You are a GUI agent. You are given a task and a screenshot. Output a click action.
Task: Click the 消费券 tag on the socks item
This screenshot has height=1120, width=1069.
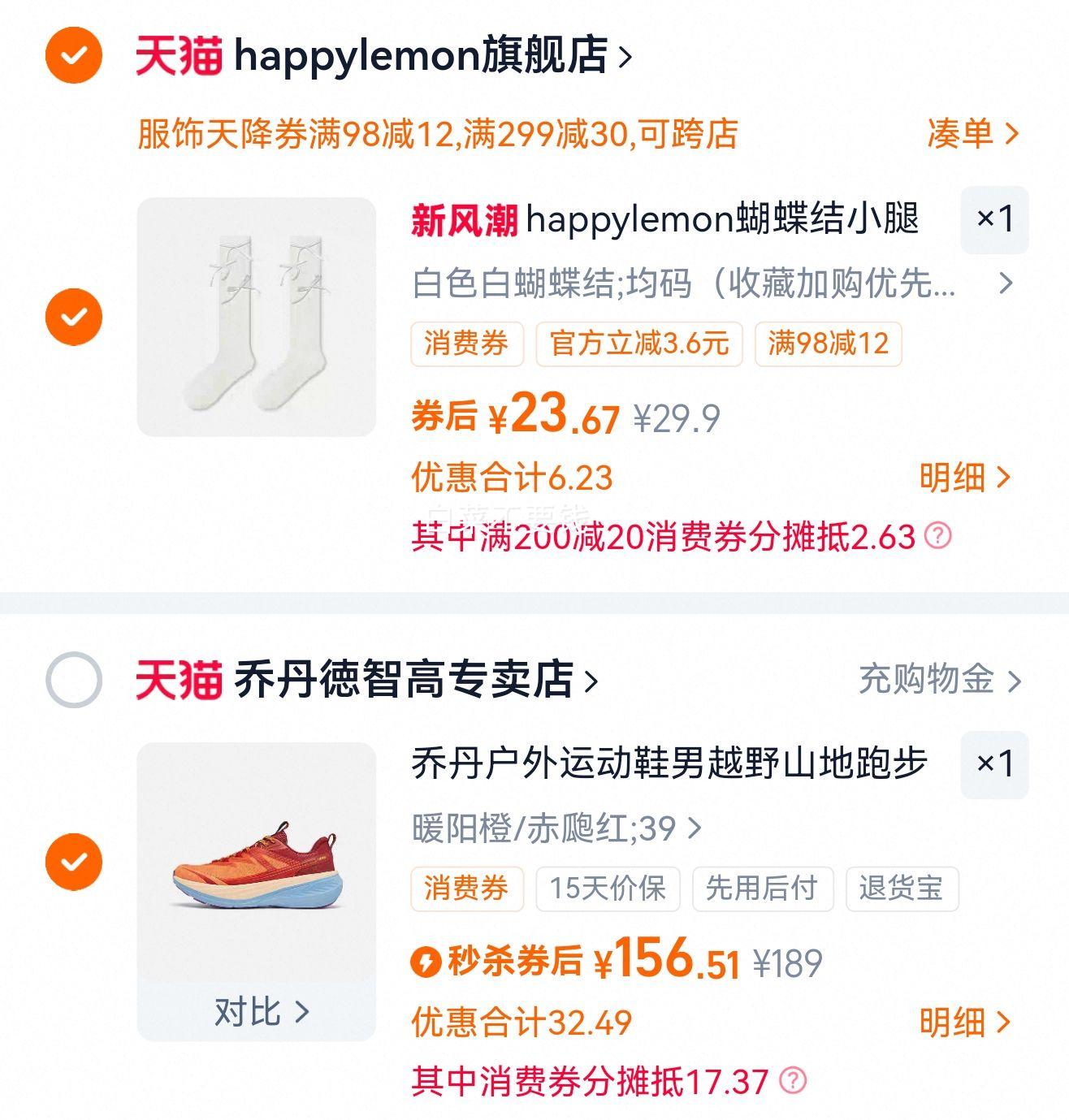(467, 344)
